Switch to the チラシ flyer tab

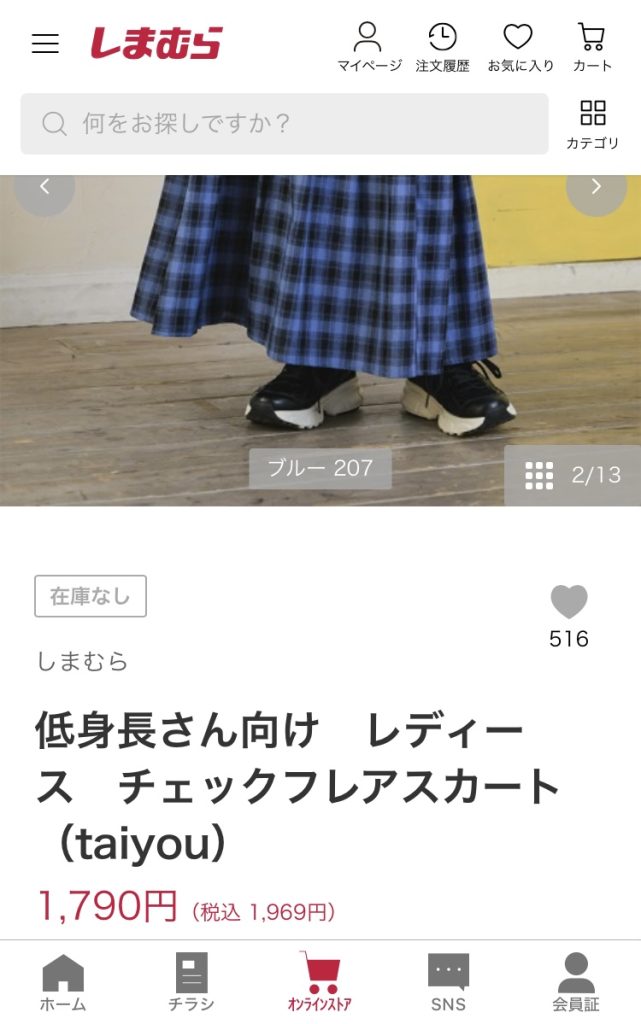coord(191,982)
